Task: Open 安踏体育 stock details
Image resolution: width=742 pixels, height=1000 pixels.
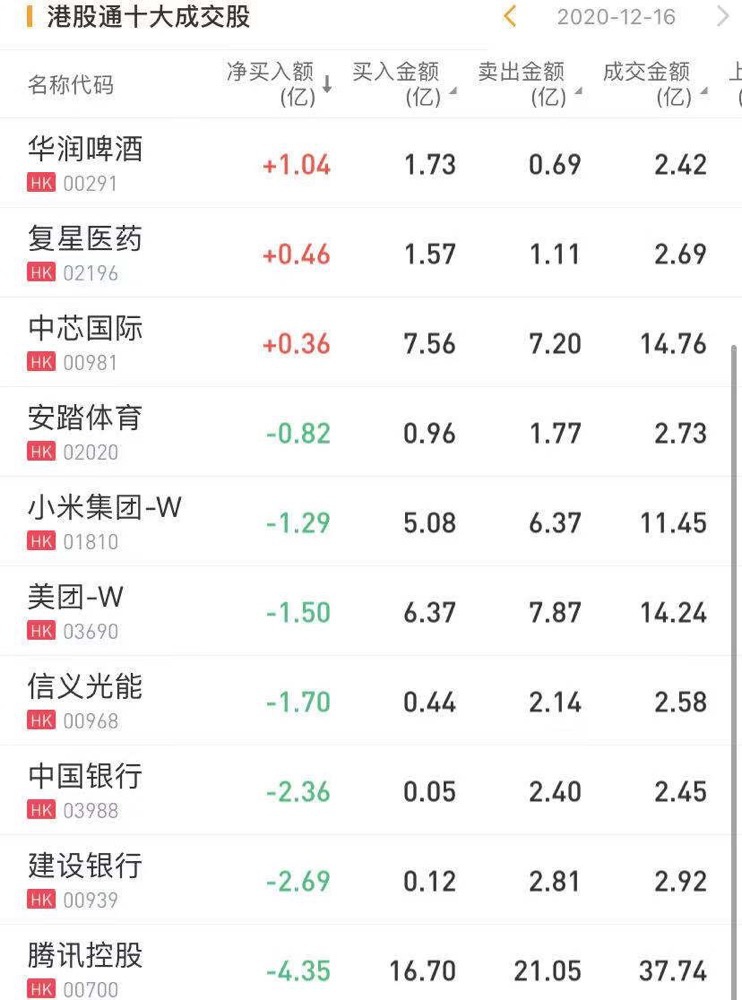Action: point(365,432)
